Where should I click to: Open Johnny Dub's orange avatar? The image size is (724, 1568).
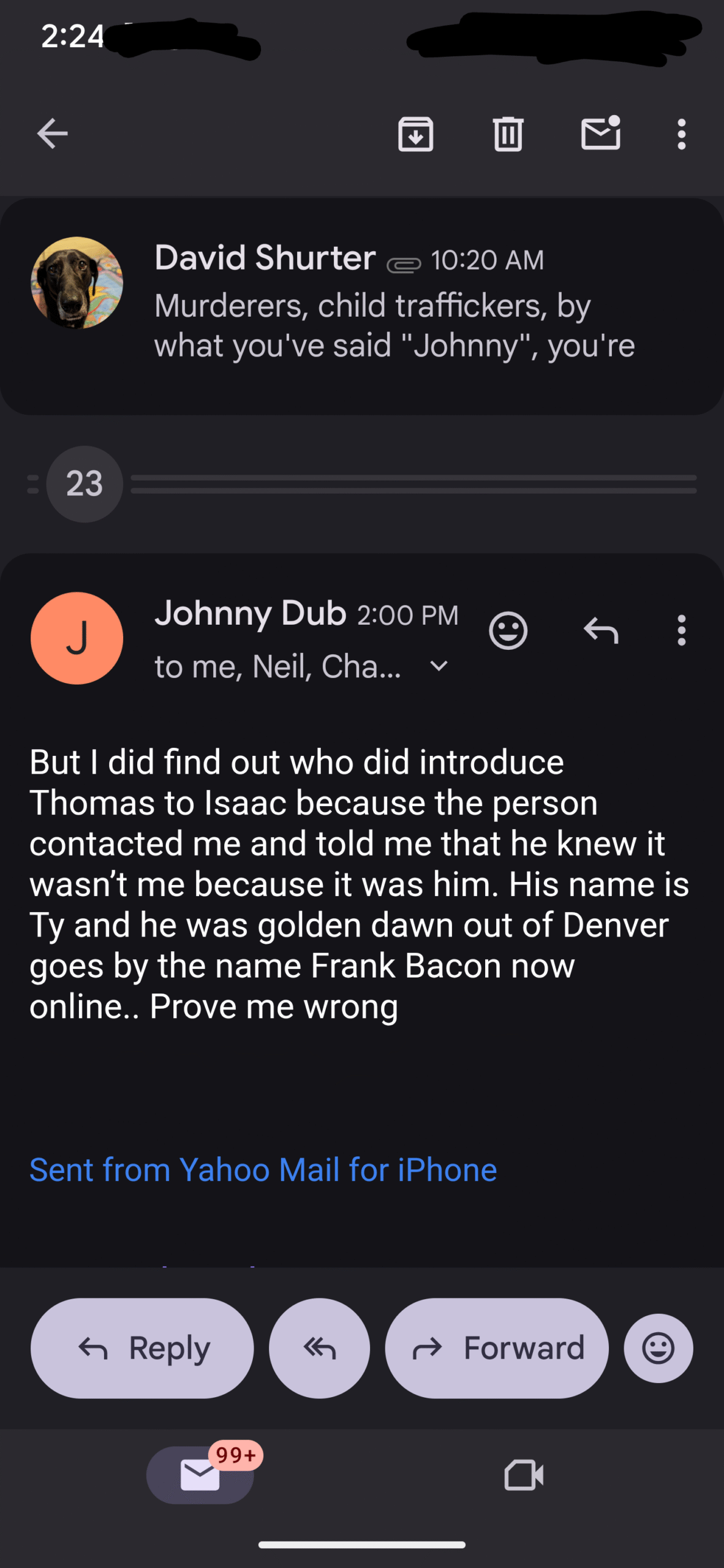coord(77,638)
